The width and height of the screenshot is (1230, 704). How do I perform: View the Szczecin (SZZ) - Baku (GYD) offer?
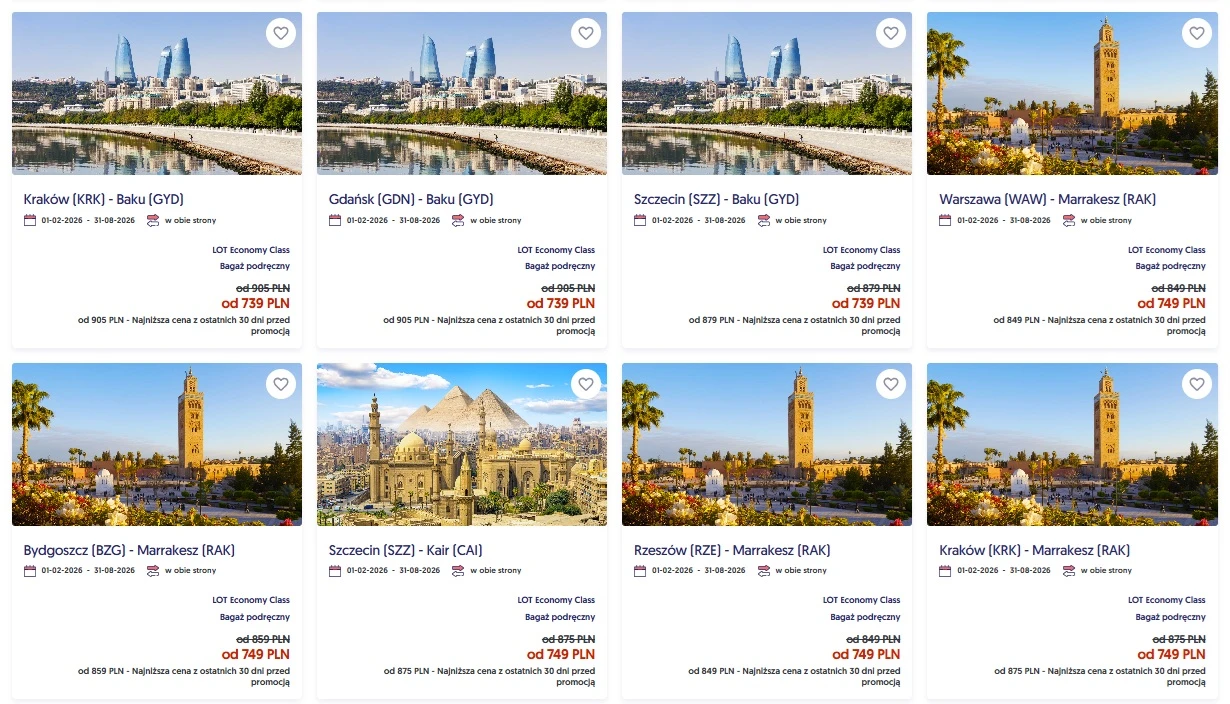click(x=716, y=199)
